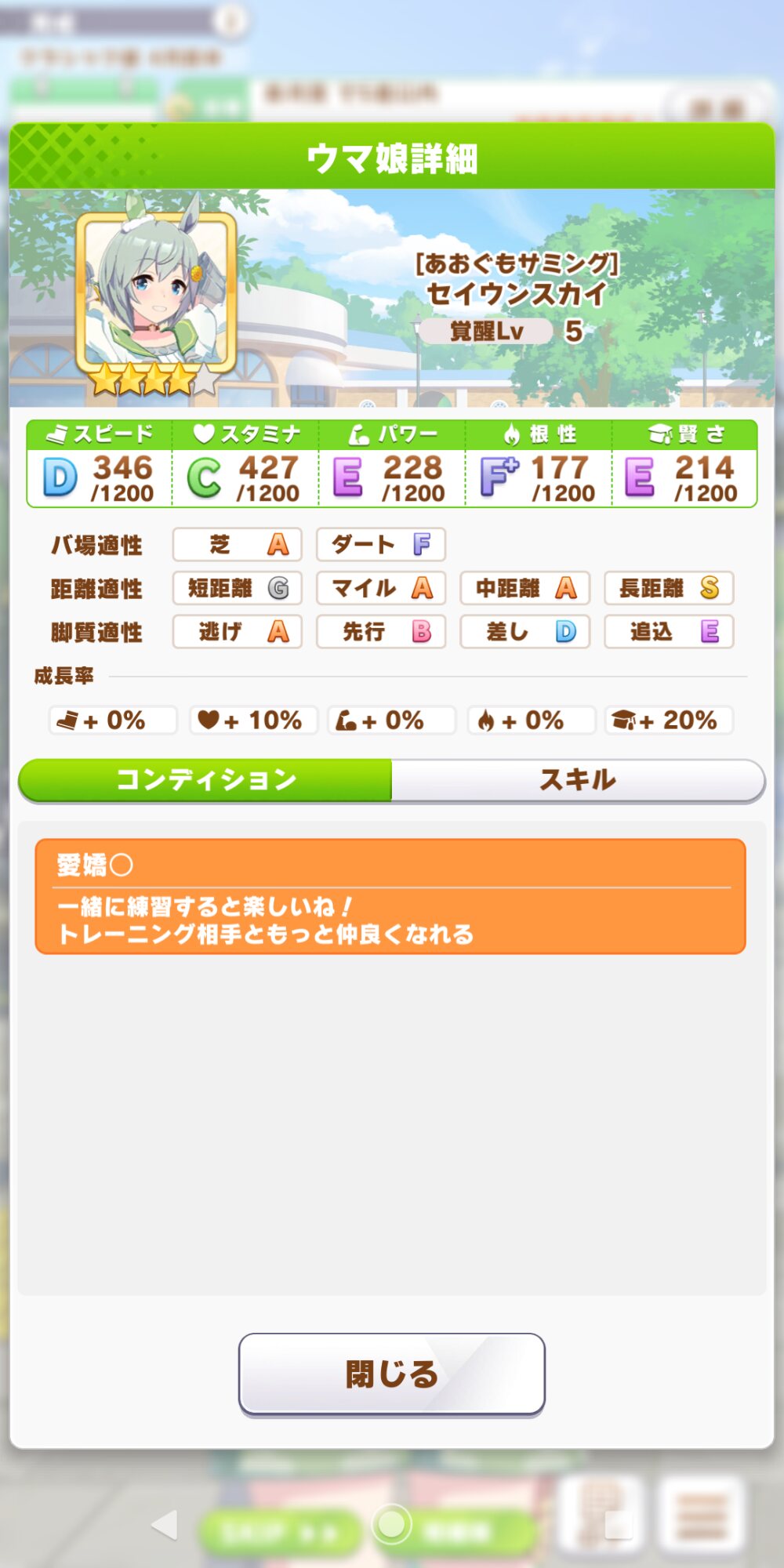Image resolution: width=784 pixels, height=1568 pixels.
Task: Select the コンディション tab
Action: click(205, 779)
